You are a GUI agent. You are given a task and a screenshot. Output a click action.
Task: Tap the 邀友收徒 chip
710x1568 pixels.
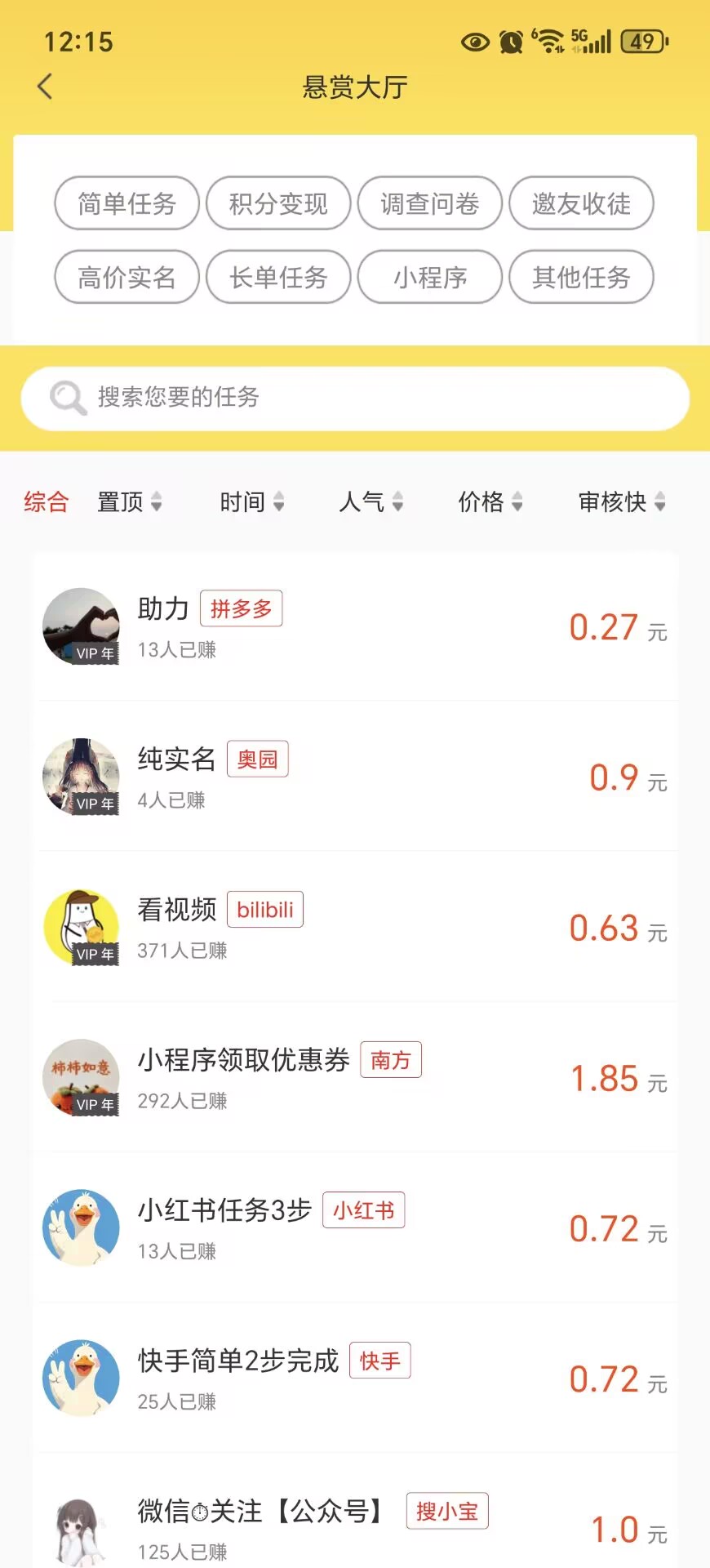pos(581,203)
